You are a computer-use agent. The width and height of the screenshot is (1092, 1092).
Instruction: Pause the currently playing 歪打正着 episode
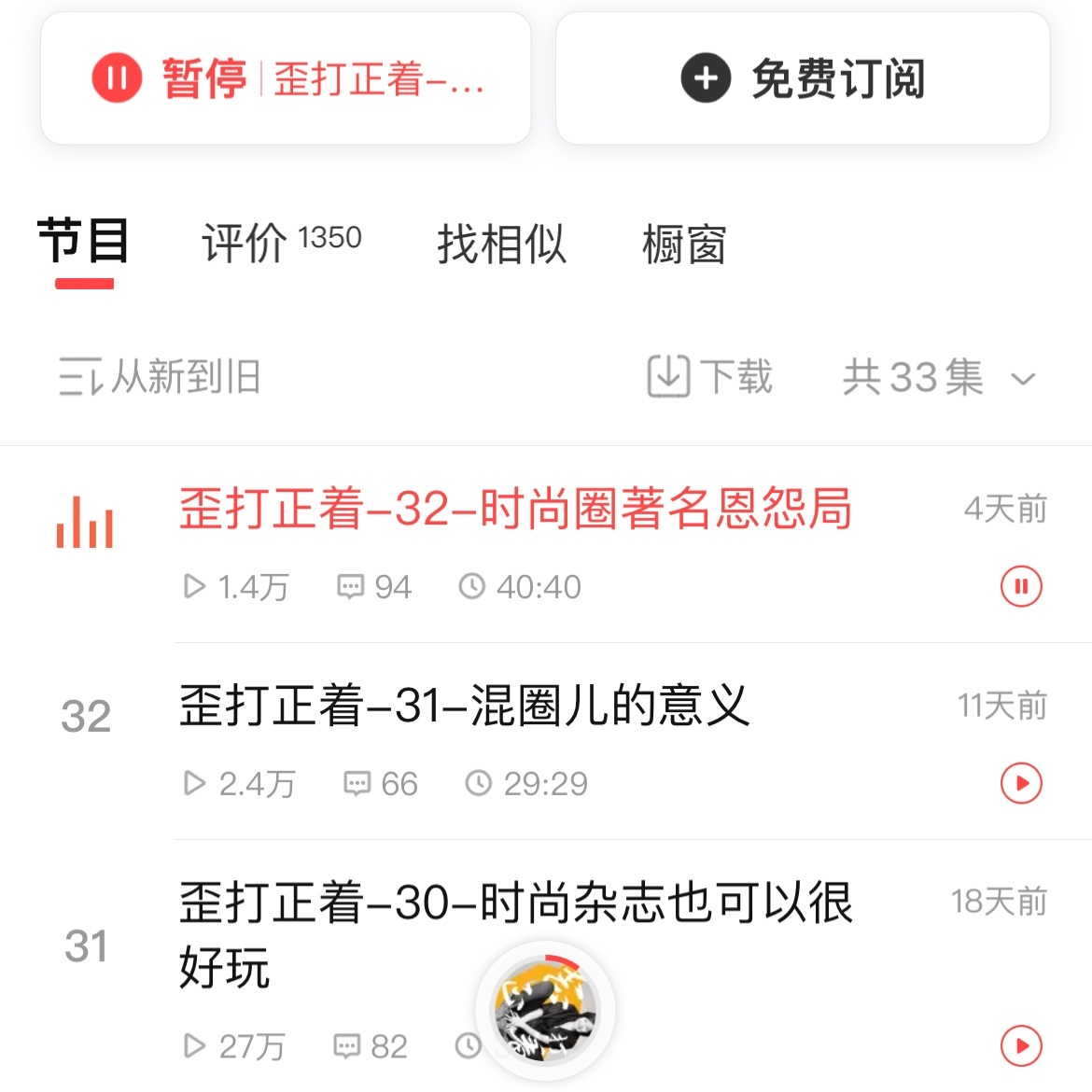(286, 78)
